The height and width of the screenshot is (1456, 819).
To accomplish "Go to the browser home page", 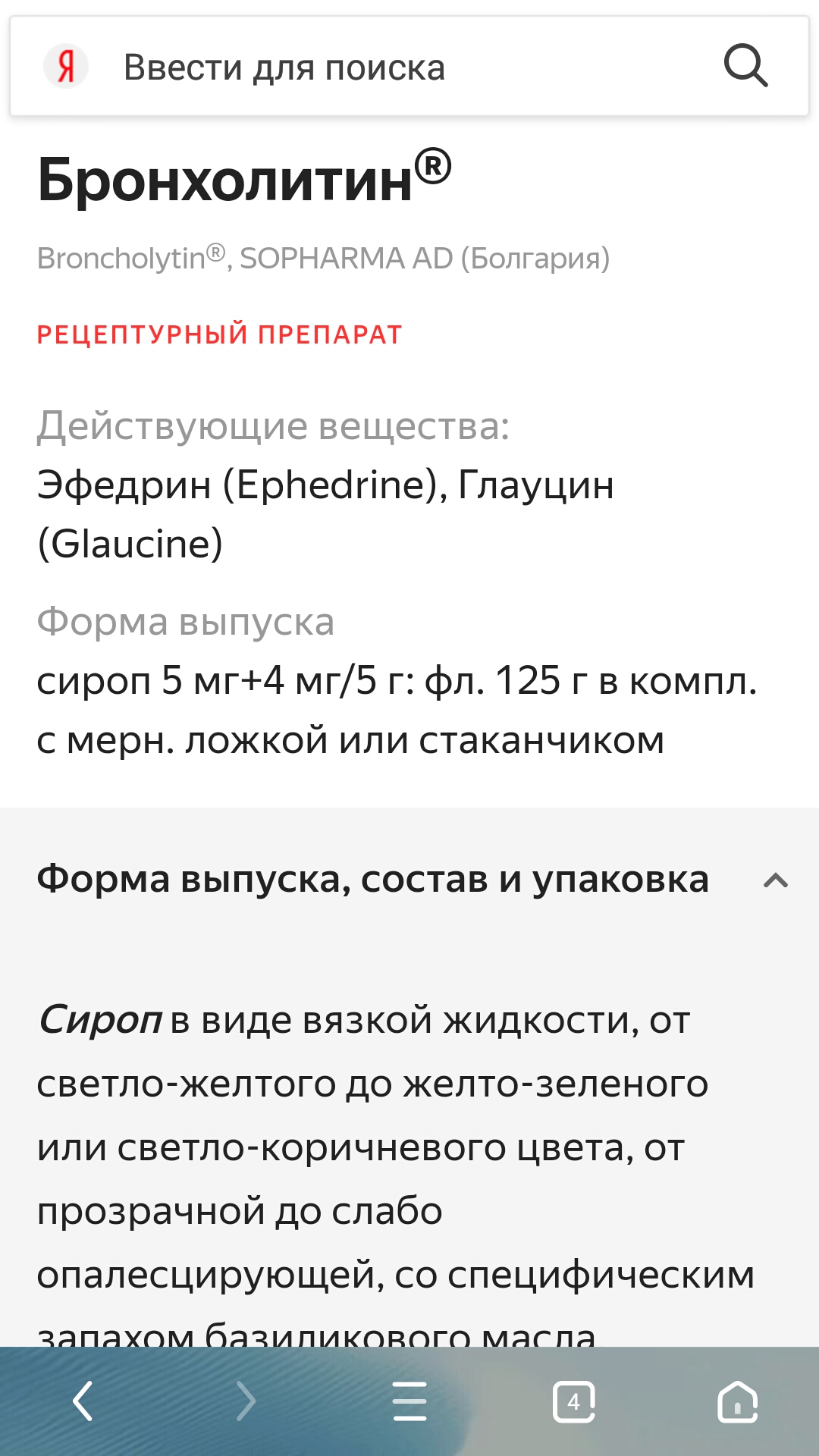I will coord(737,1401).
